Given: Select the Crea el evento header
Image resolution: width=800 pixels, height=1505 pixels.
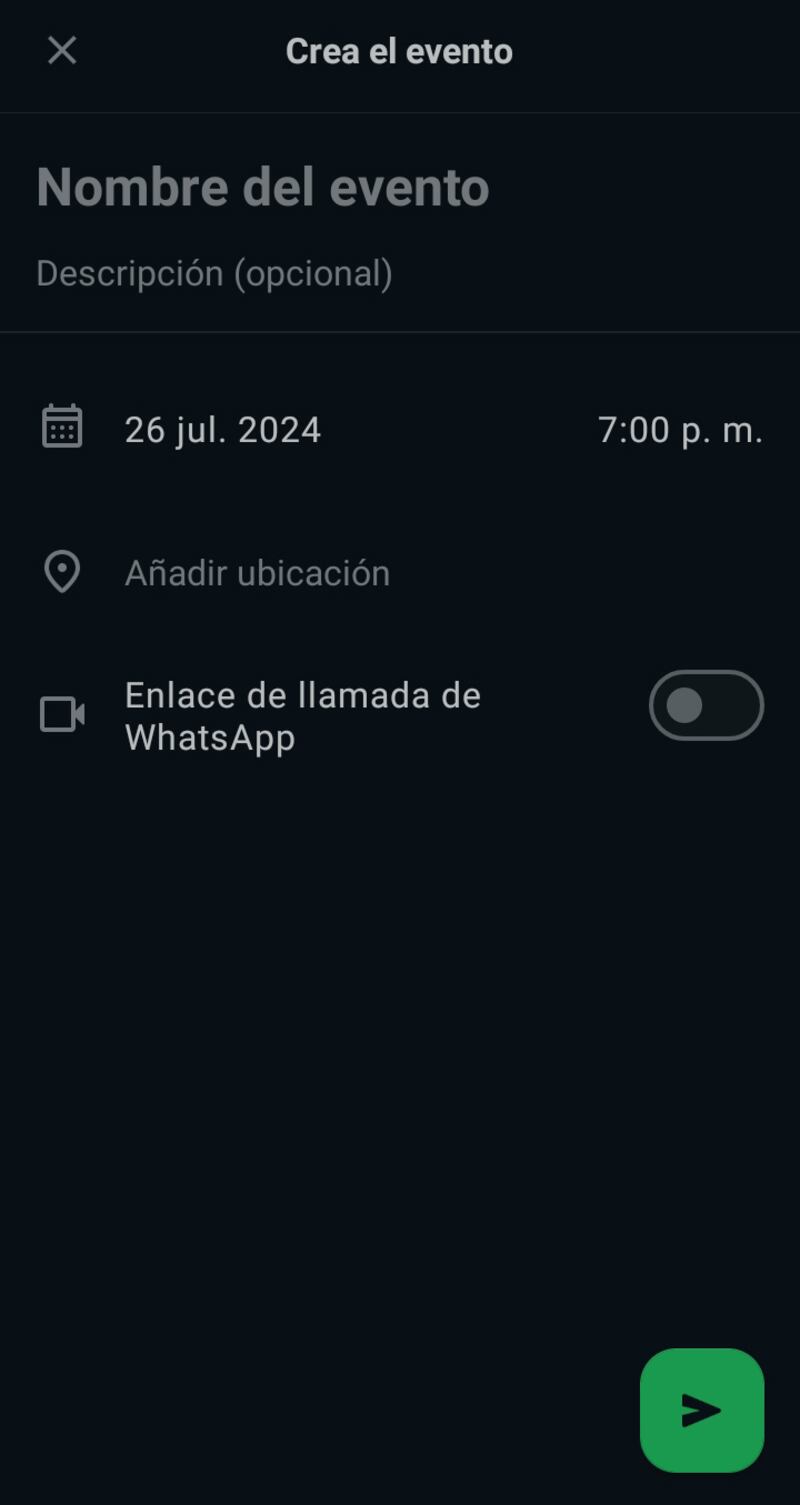Looking at the screenshot, I should (399, 52).
